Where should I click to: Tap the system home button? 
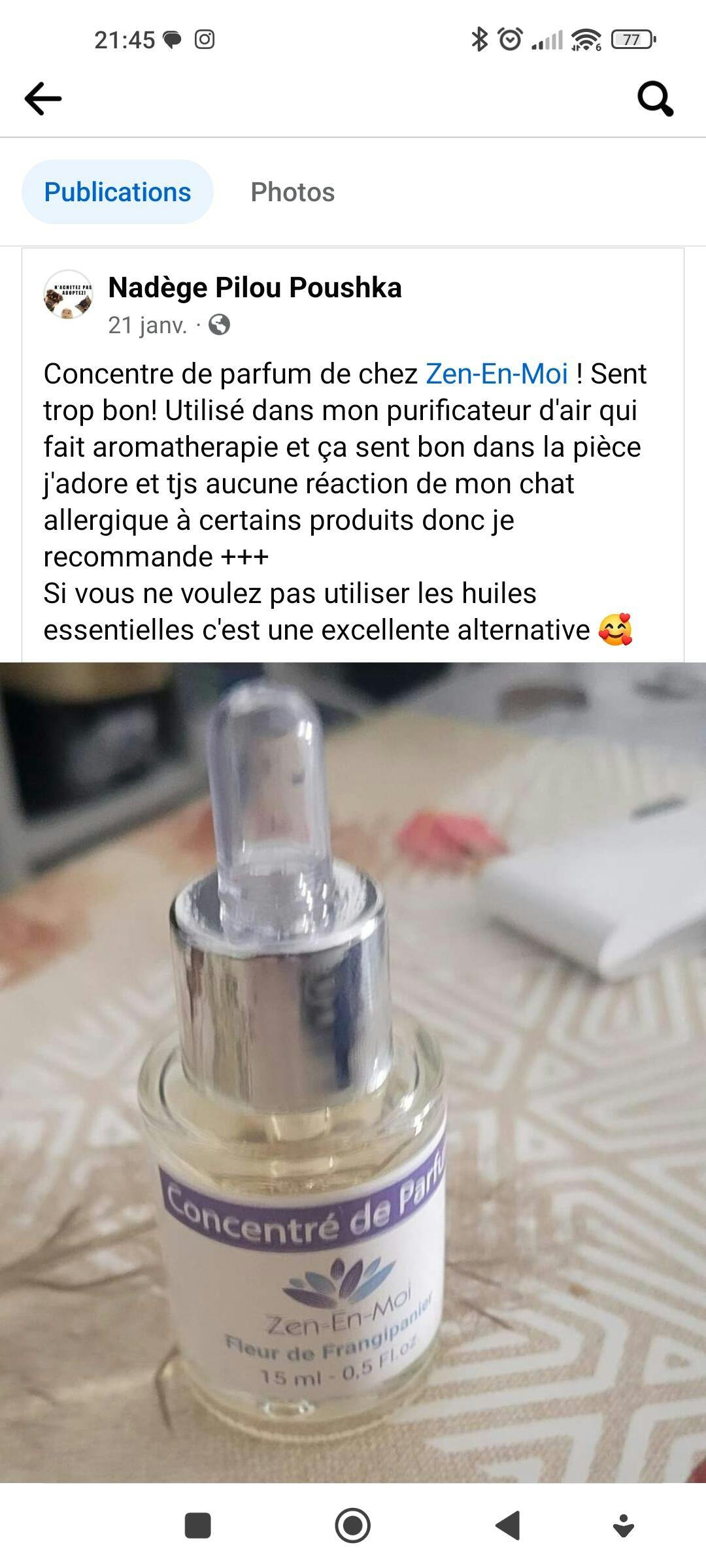point(352,1526)
